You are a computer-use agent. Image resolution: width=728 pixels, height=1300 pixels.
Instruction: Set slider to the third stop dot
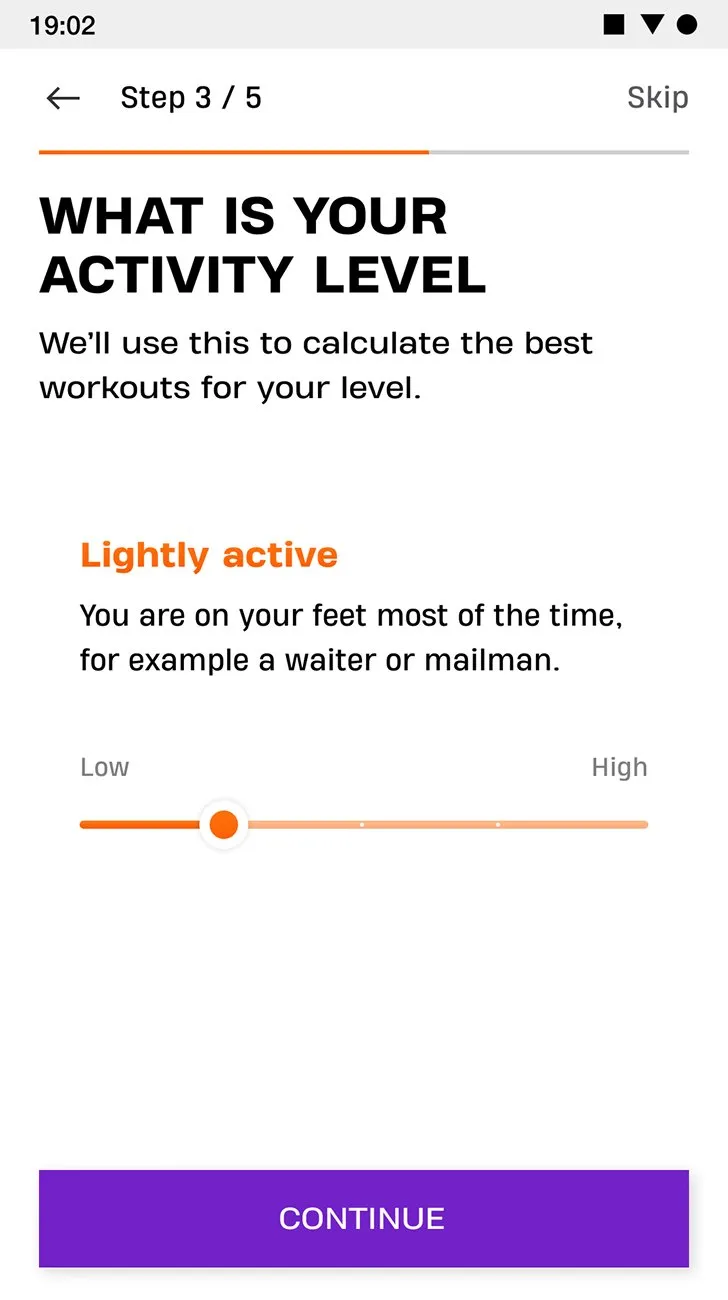point(361,825)
